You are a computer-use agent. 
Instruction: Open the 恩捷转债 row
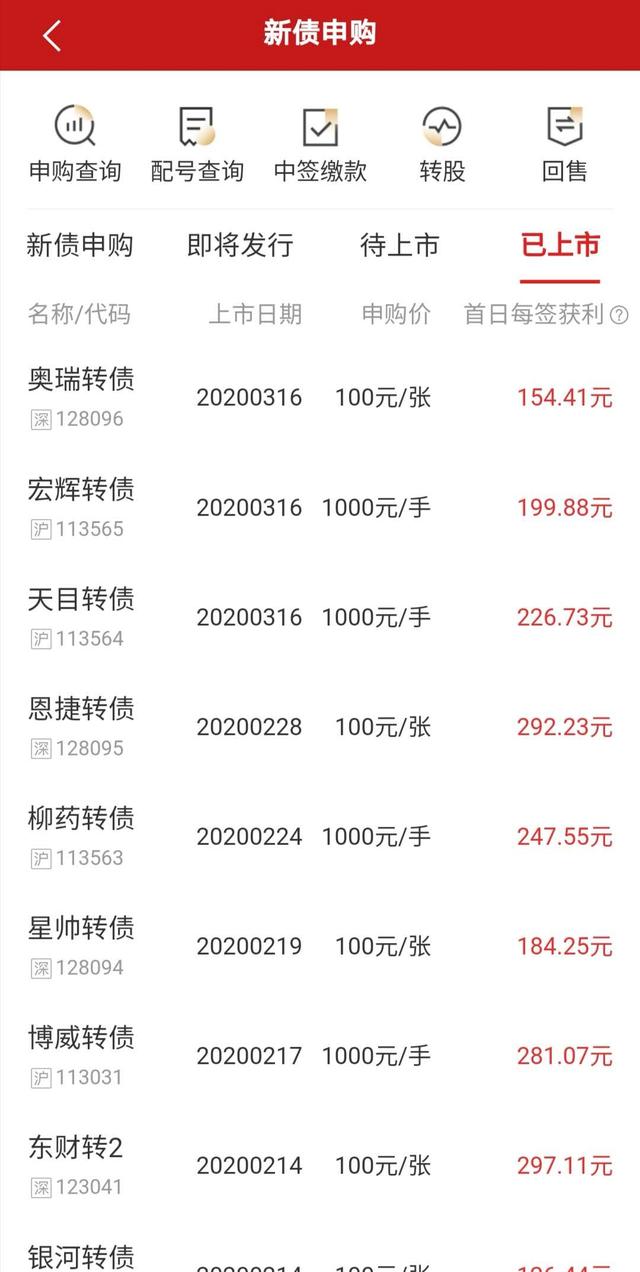pyautogui.click(x=320, y=727)
